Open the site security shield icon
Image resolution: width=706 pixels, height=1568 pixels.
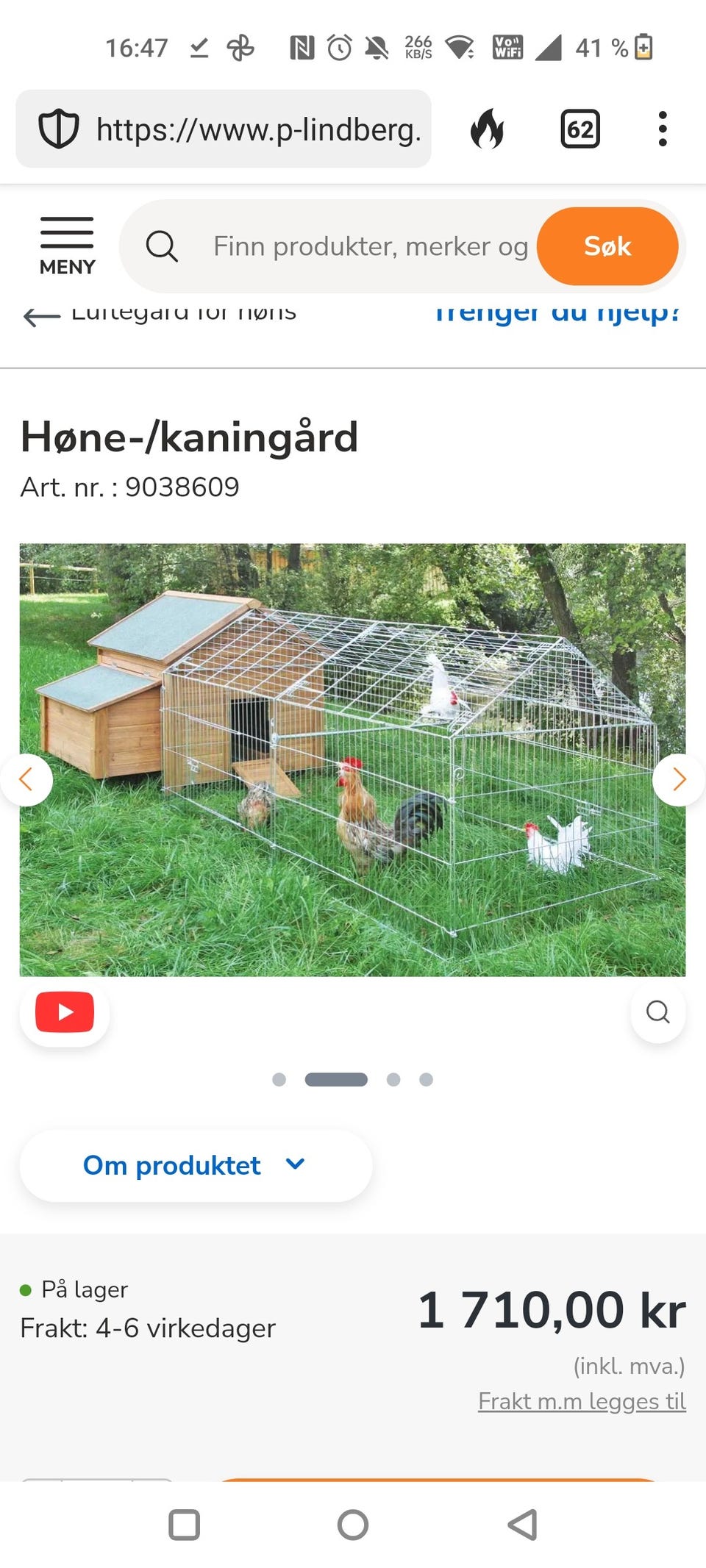(57, 129)
